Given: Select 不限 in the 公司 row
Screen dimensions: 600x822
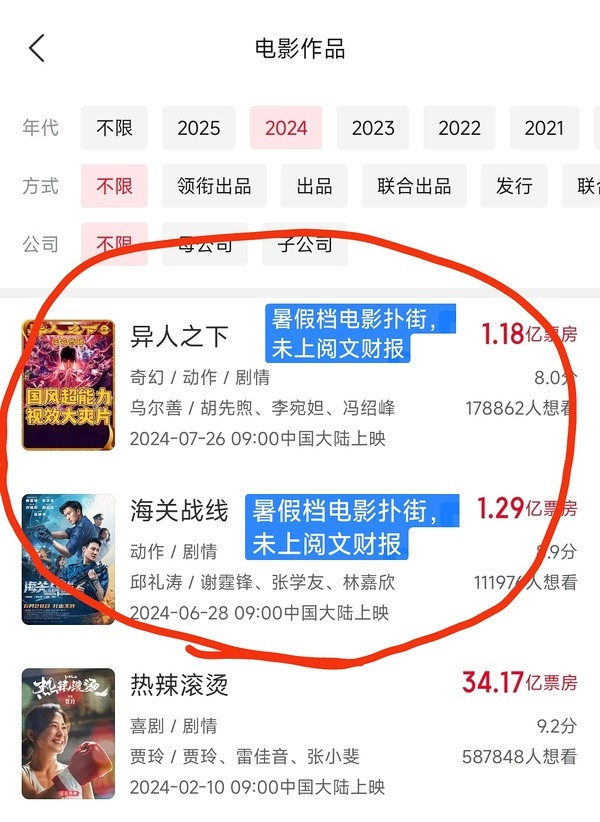Looking at the screenshot, I should point(115,244).
